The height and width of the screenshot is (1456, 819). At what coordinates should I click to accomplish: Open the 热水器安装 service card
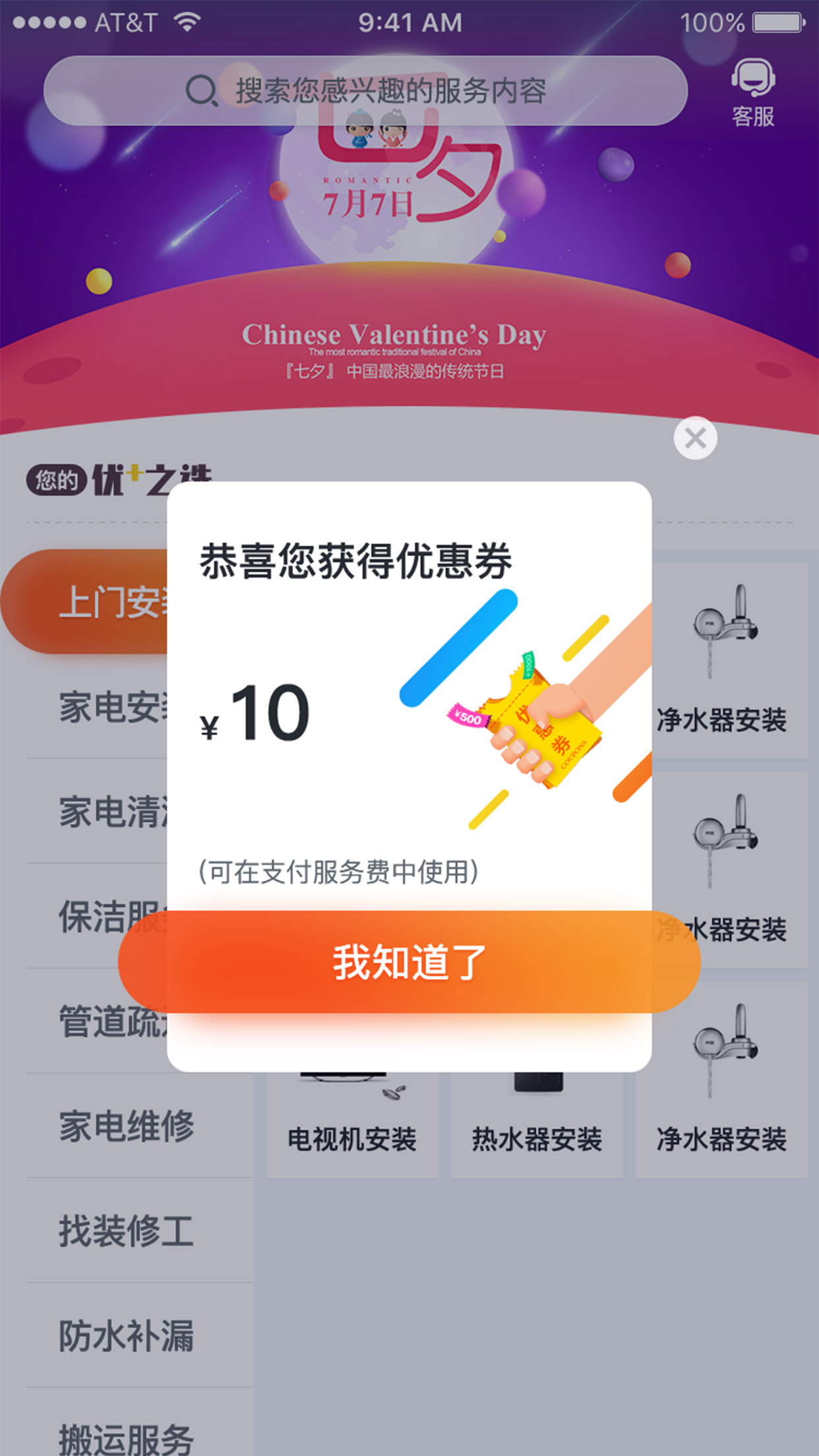tap(537, 1128)
